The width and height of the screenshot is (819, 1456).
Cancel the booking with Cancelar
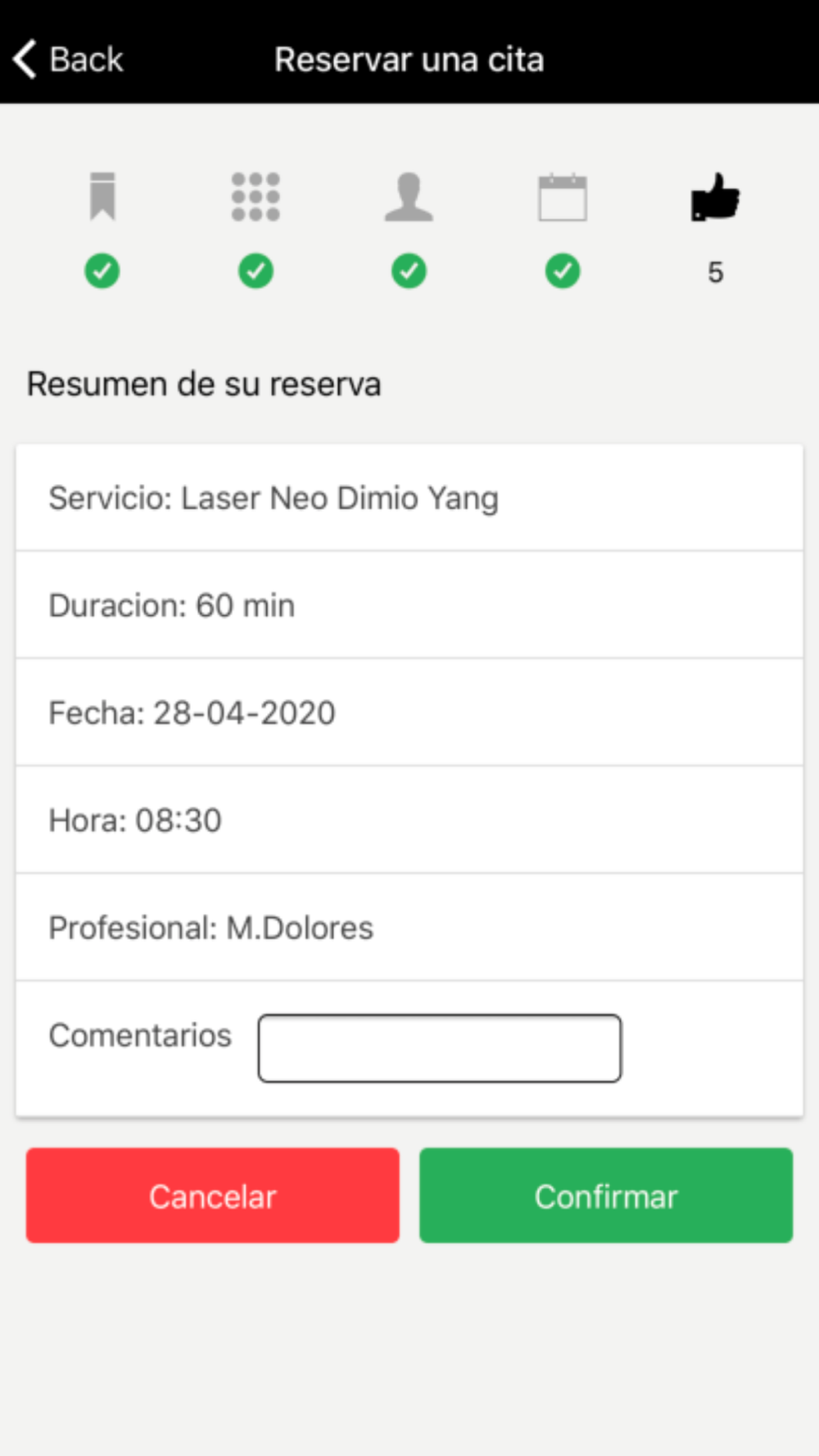[x=213, y=1196]
